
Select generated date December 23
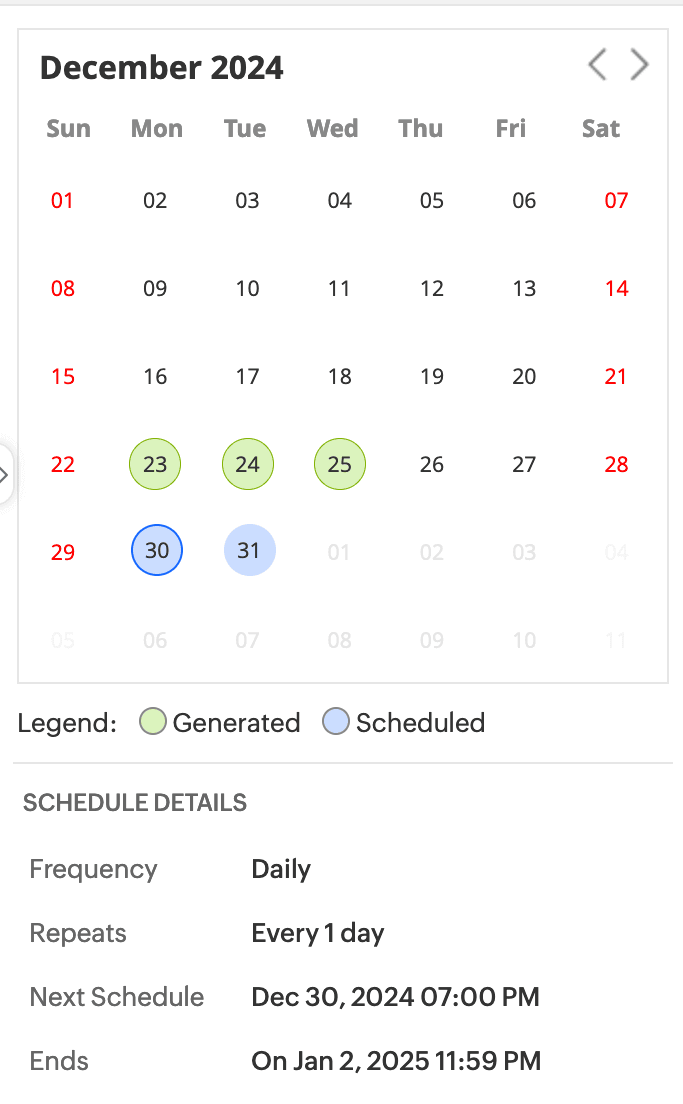pos(155,464)
